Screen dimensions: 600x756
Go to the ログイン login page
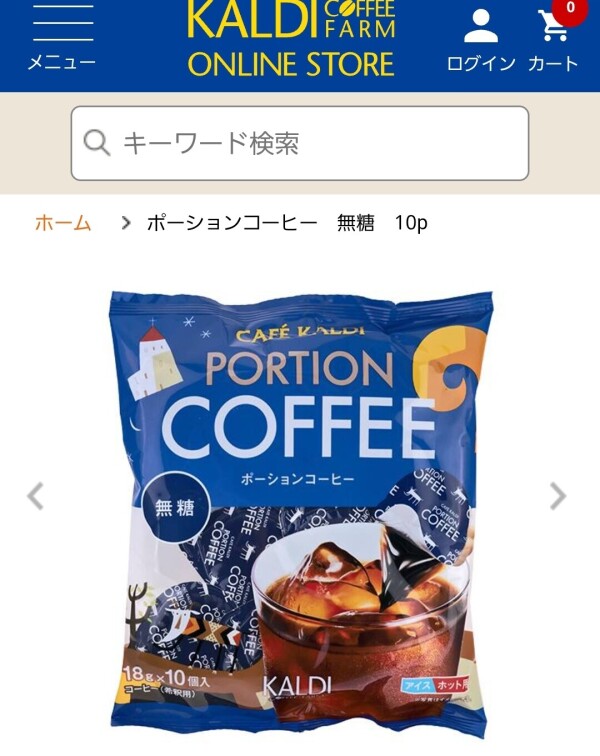tap(481, 42)
